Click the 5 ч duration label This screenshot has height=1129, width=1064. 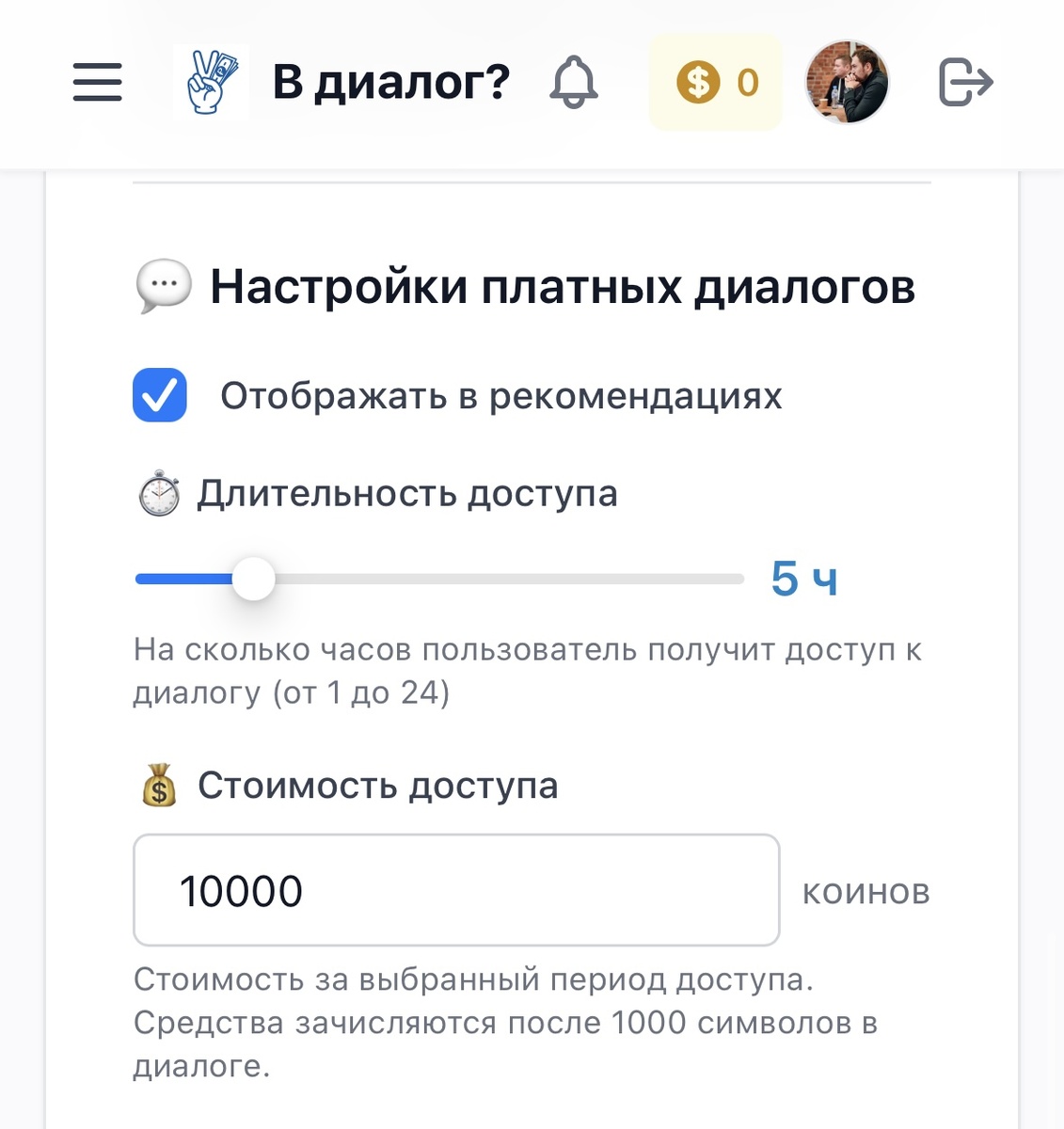[805, 579]
